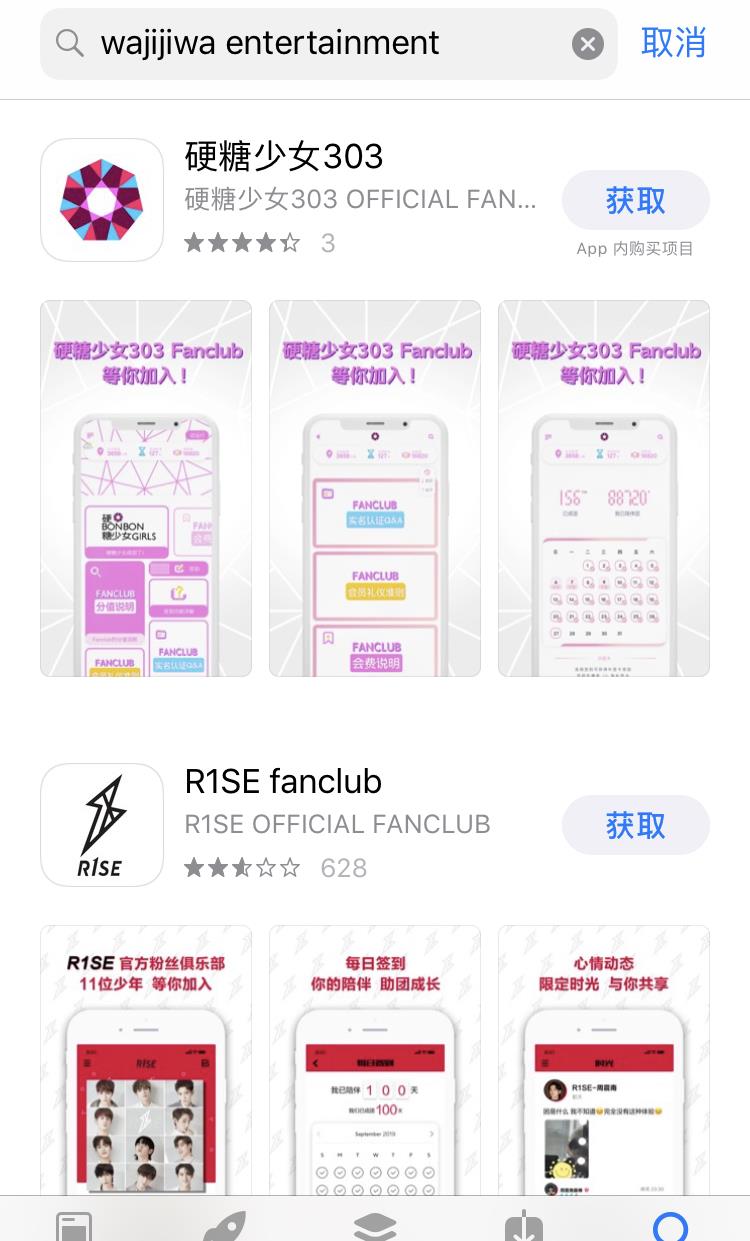750x1241 pixels.
Task: Tap 获取 to download 硬糖少女303
Action: (x=636, y=199)
